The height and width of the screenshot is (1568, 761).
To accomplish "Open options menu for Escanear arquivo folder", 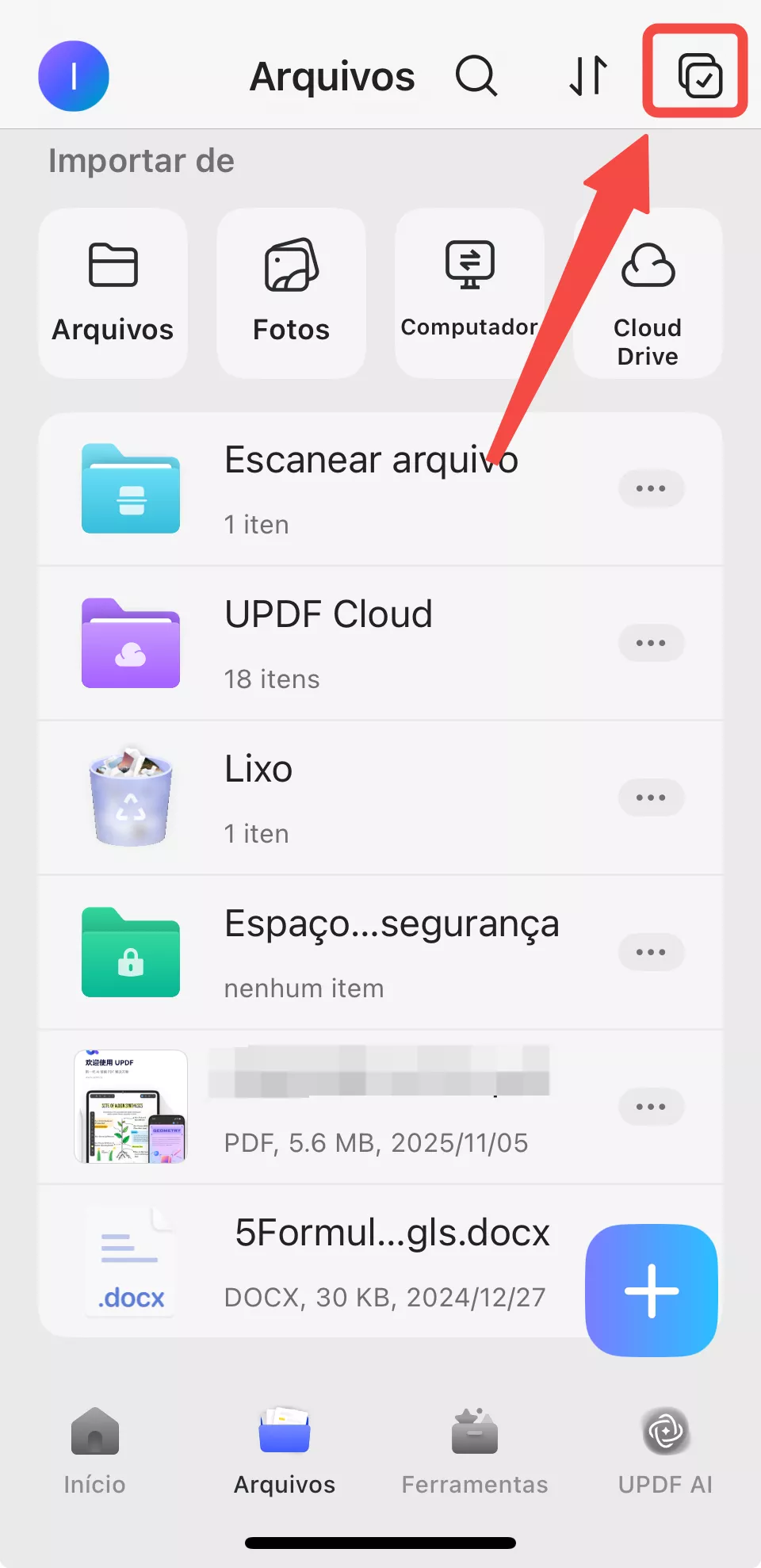I will 651,488.
